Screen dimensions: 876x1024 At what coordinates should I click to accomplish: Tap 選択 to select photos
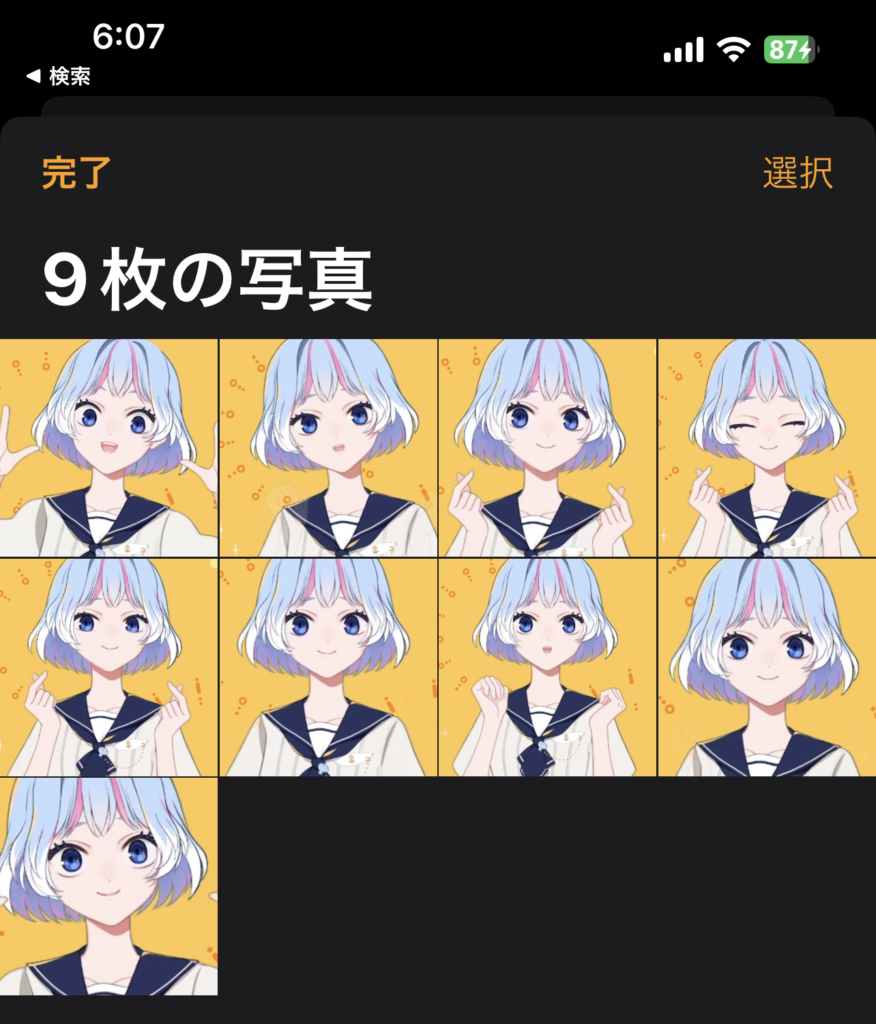[x=797, y=173]
